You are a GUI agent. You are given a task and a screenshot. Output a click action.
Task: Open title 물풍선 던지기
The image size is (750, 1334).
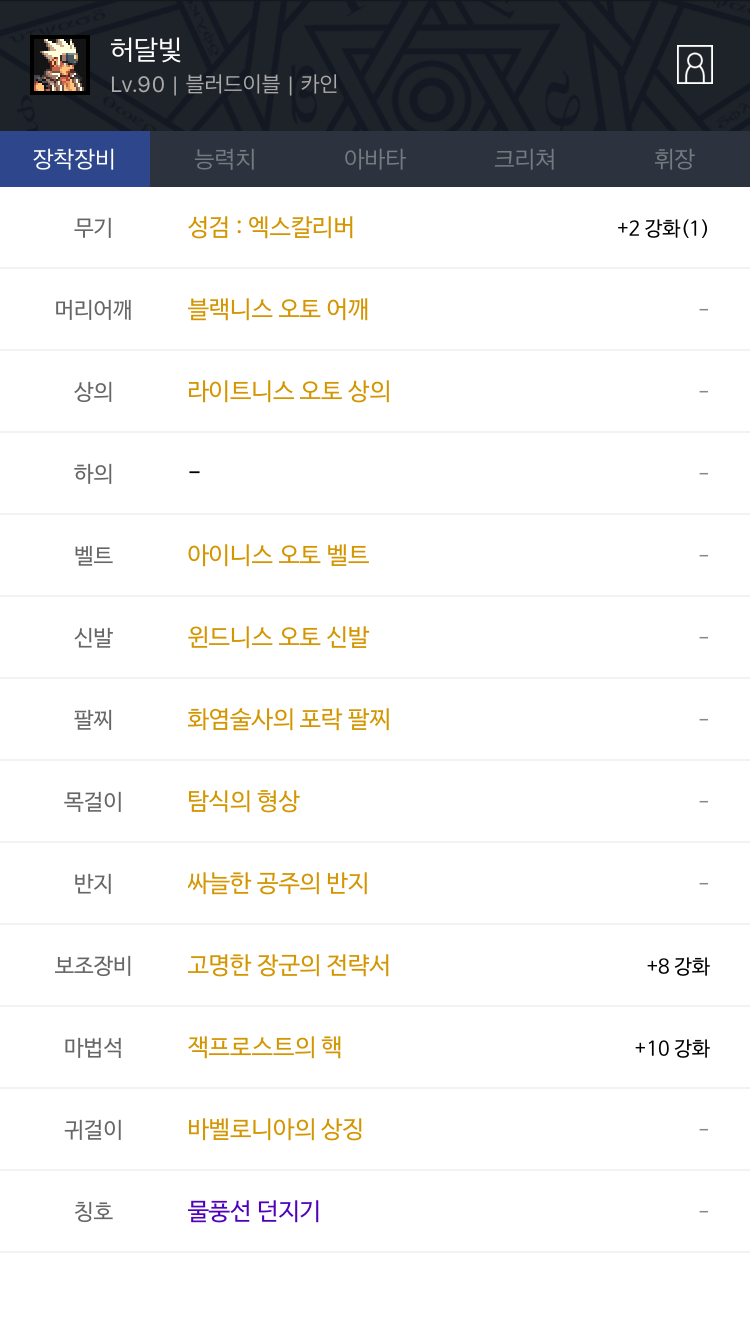coord(254,1211)
